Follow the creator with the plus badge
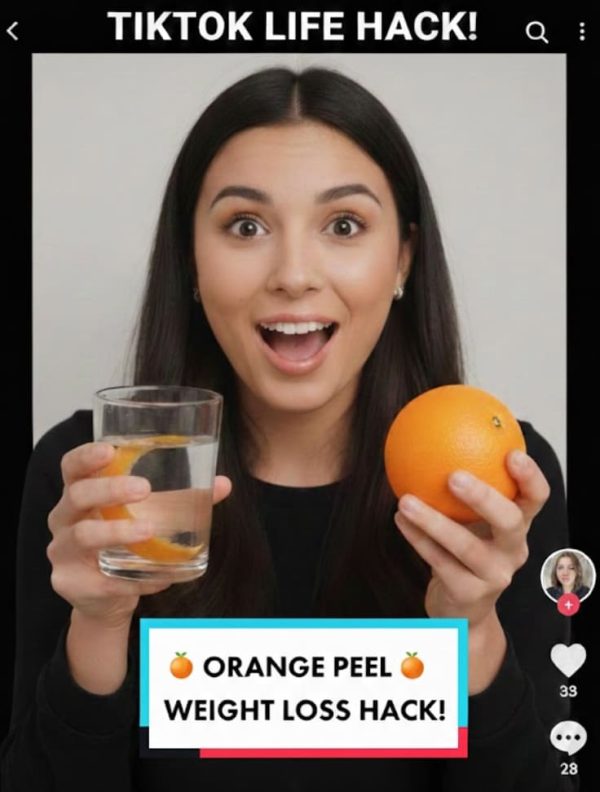This screenshot has width=600, height=792. coord(568,605)
